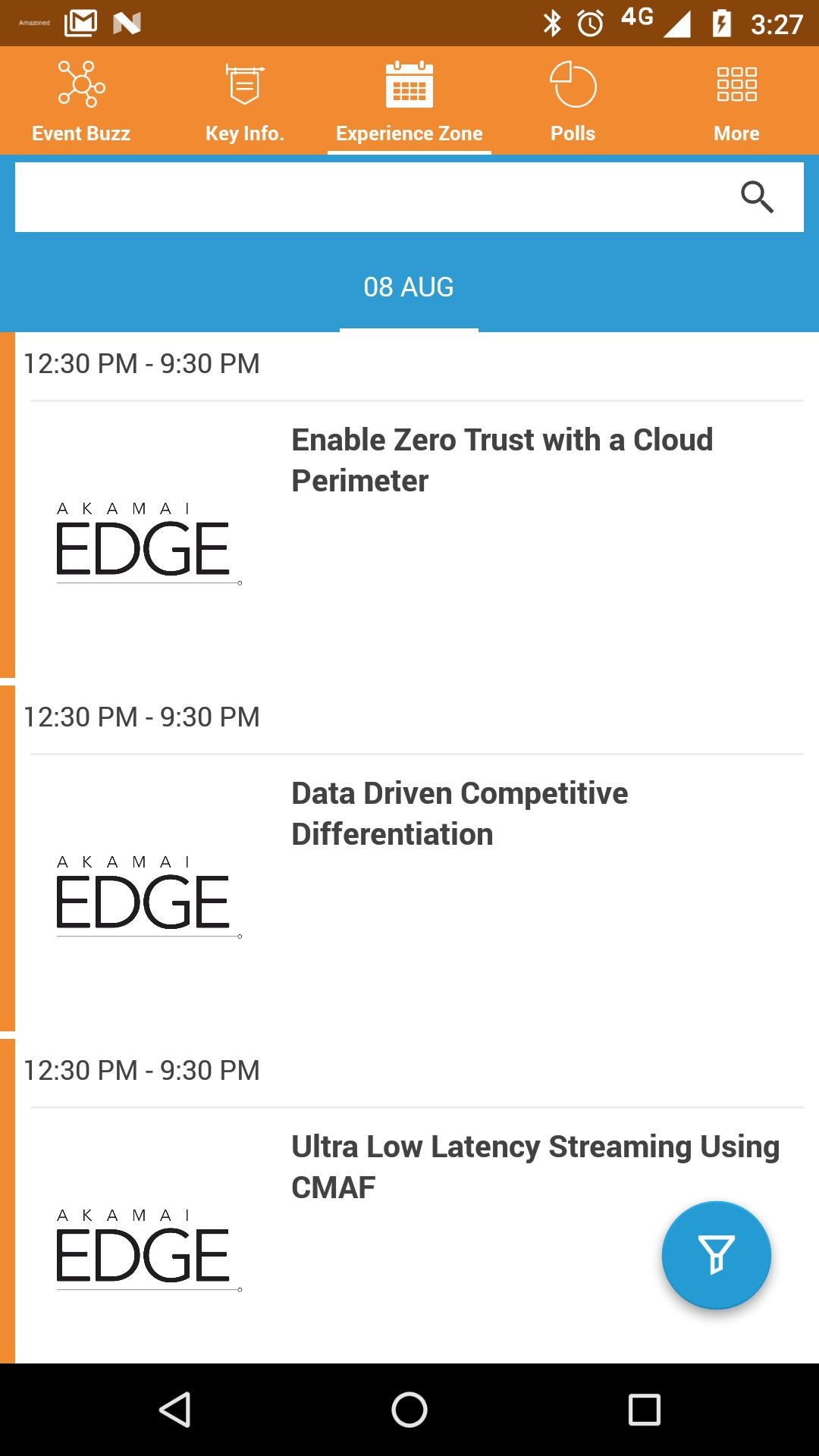
Task: Select the Event Buzz network icon
Action: tap(80, 86)
